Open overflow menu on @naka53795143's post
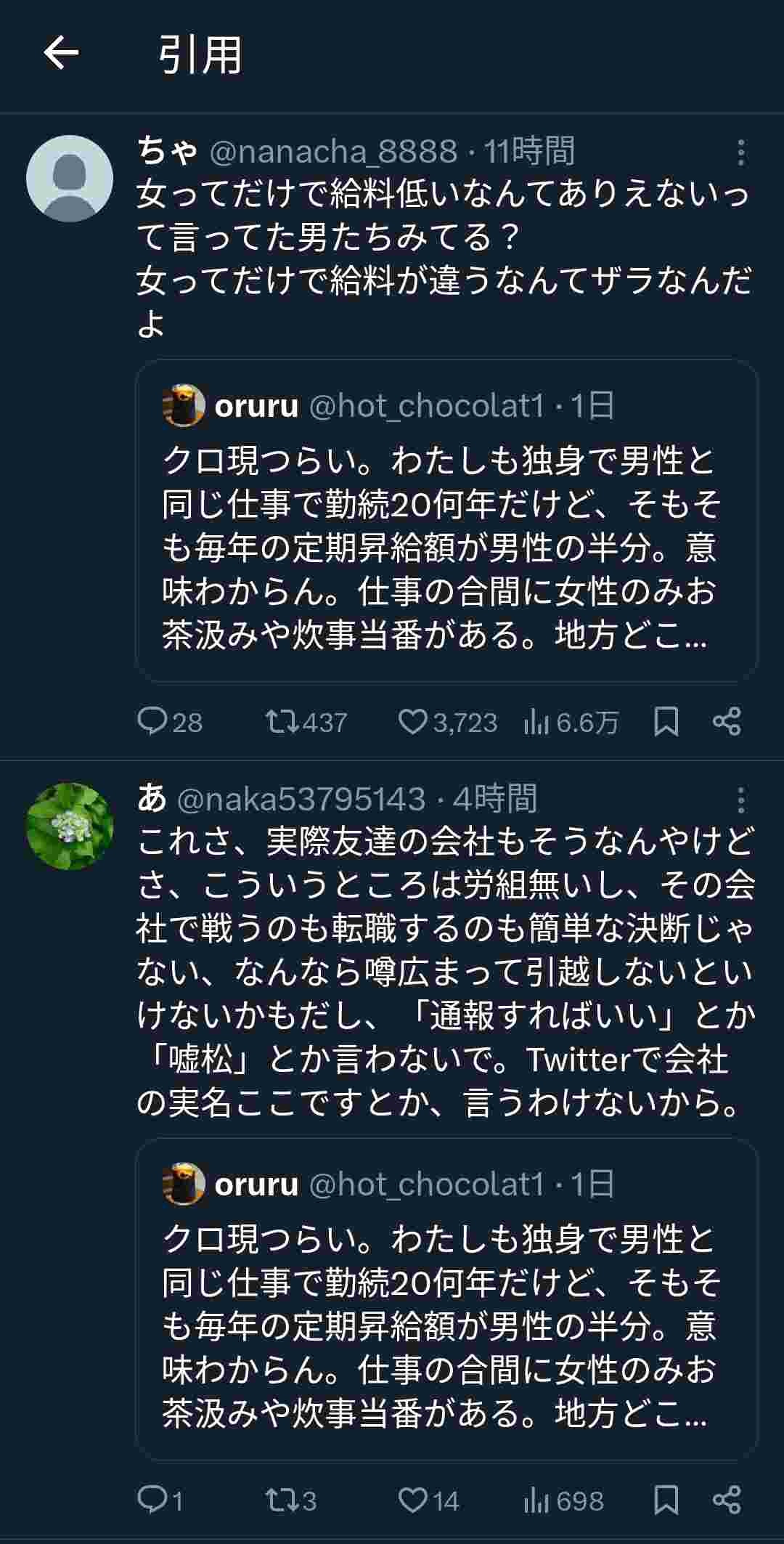This screenshot has height=1544, width=784. [x=740, y=800]
